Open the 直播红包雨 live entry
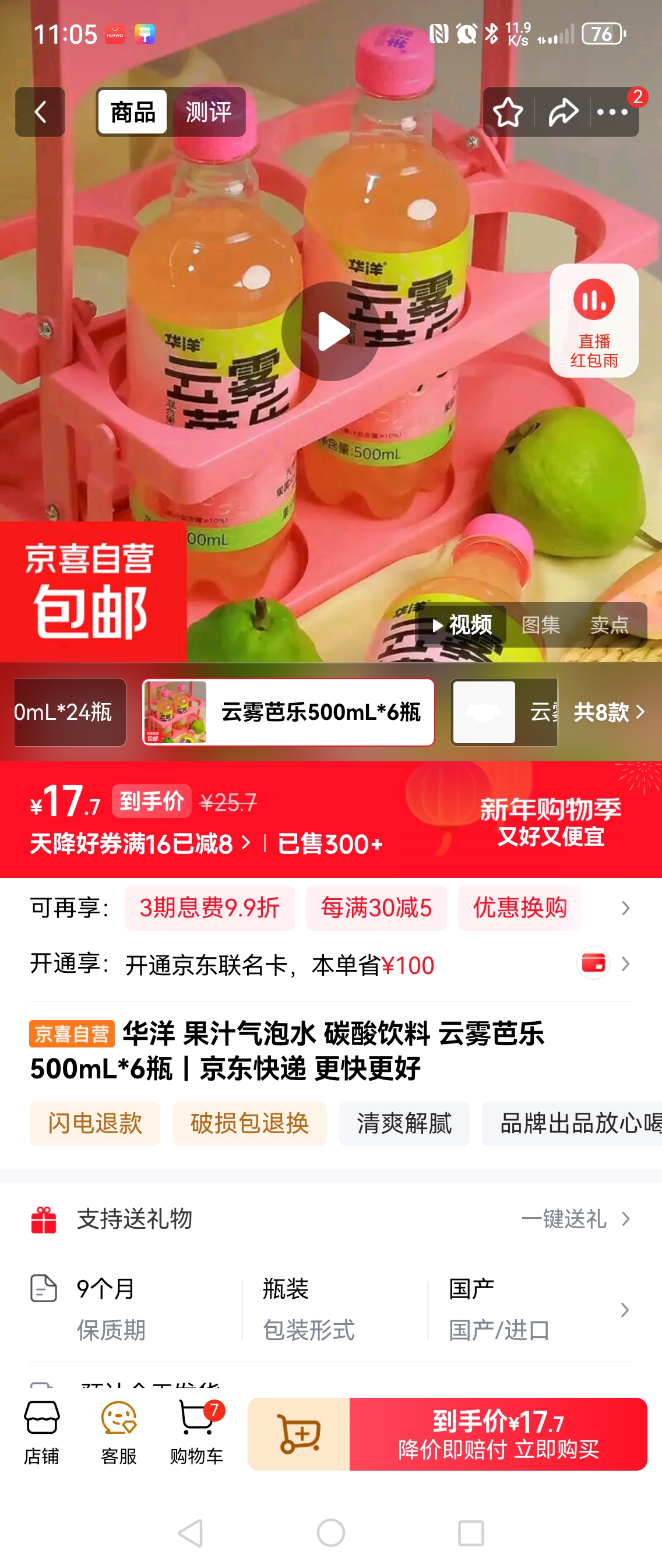 (594, 320)
